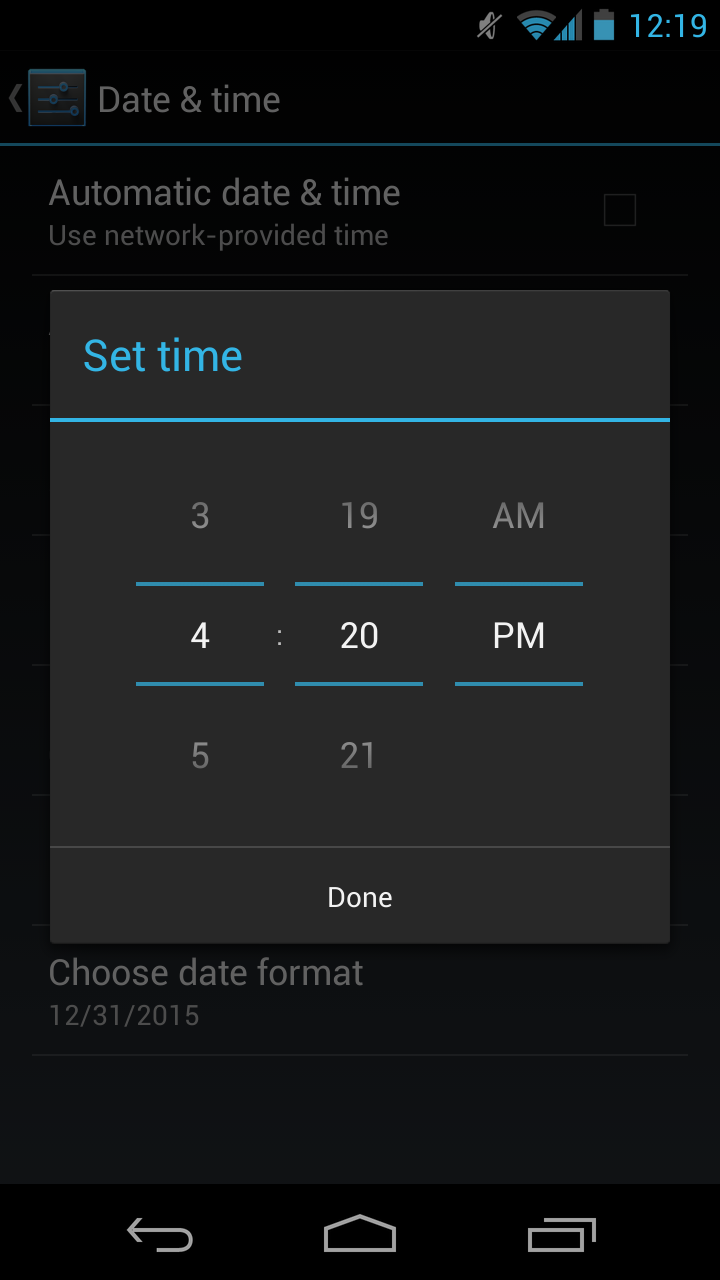Viewport: 720px width, 1280px height.
Task: Tap the Wi-Fi signal icon
Action: (x=536, y=26)
